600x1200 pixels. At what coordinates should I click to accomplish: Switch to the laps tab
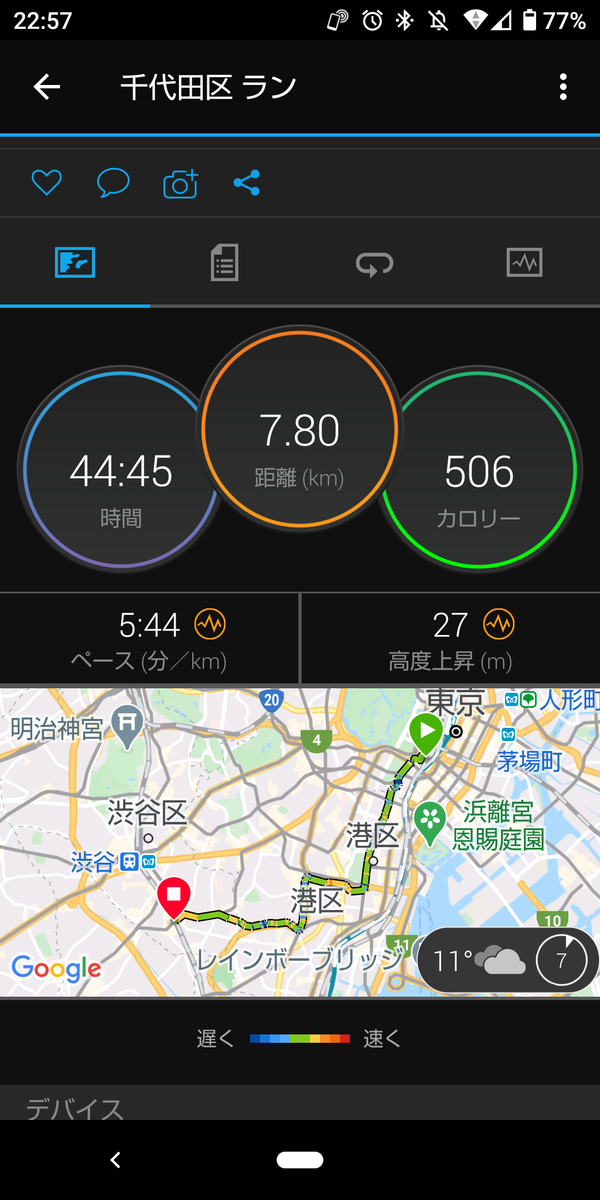(x=374, y=263)
